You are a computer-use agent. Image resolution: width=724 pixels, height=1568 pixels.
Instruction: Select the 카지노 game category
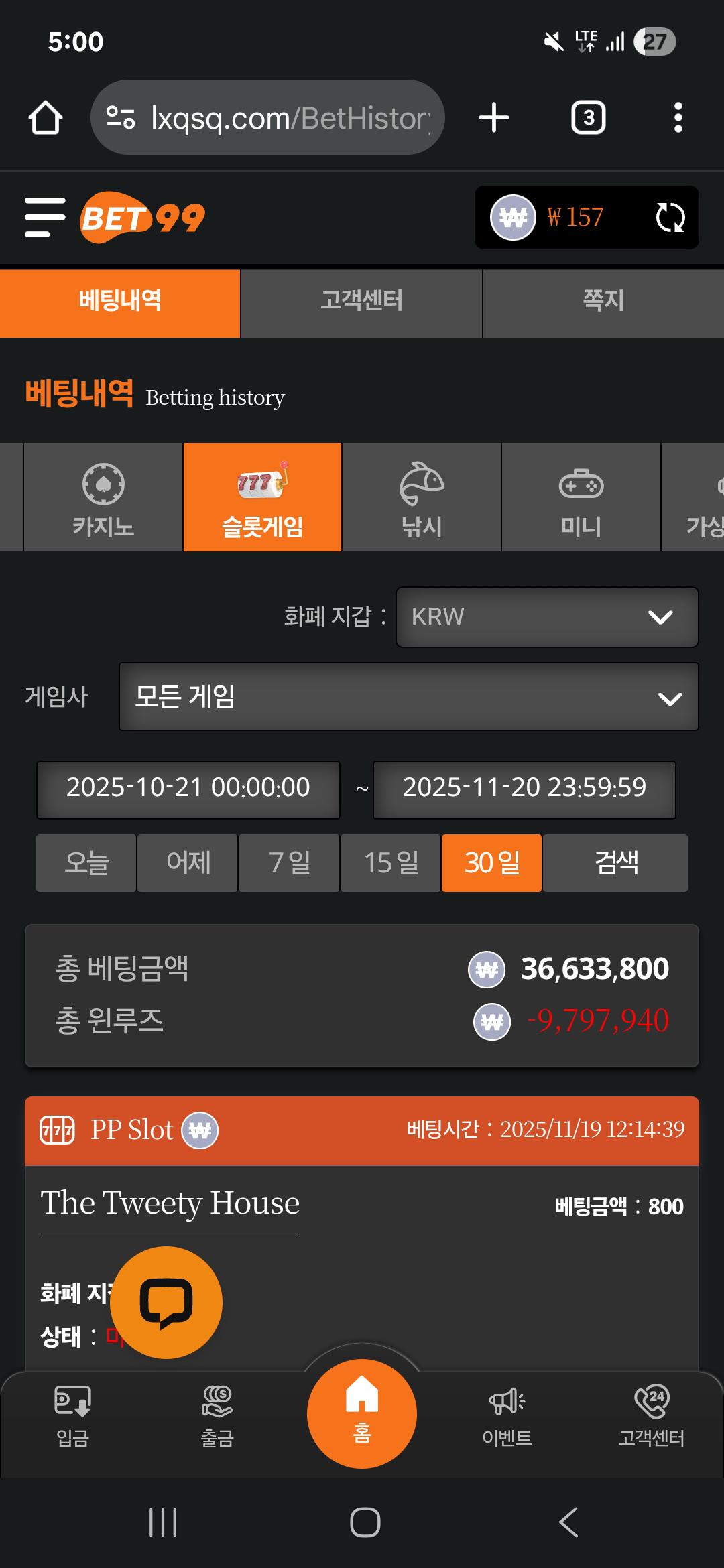103,498
